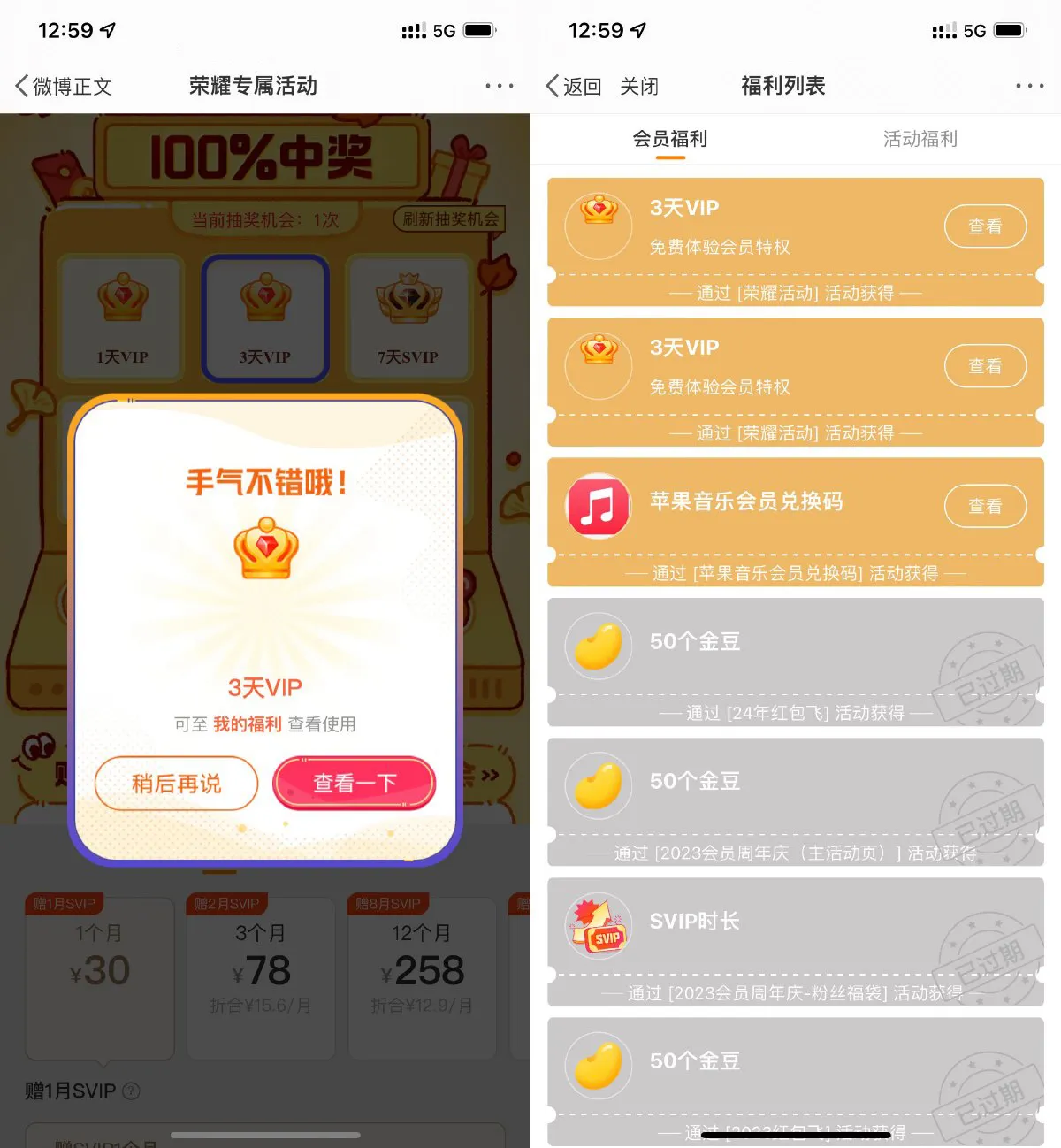Viewport: 1061px width, 1148px height.
Task: Click 刷新抽奖机会 to refresh lottery chances
Action: coord(448,219)
